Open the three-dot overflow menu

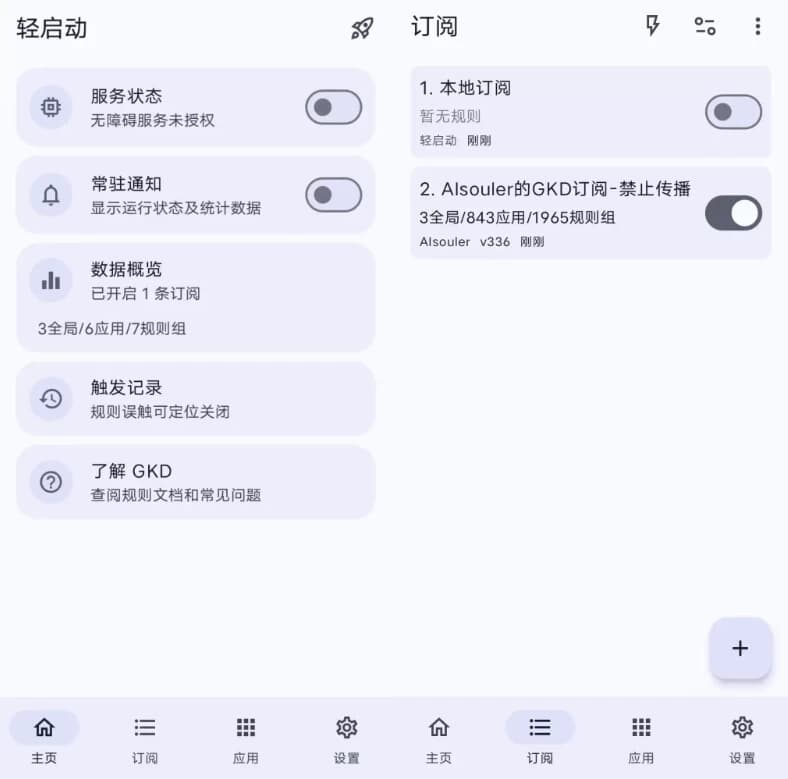(757, 26)
